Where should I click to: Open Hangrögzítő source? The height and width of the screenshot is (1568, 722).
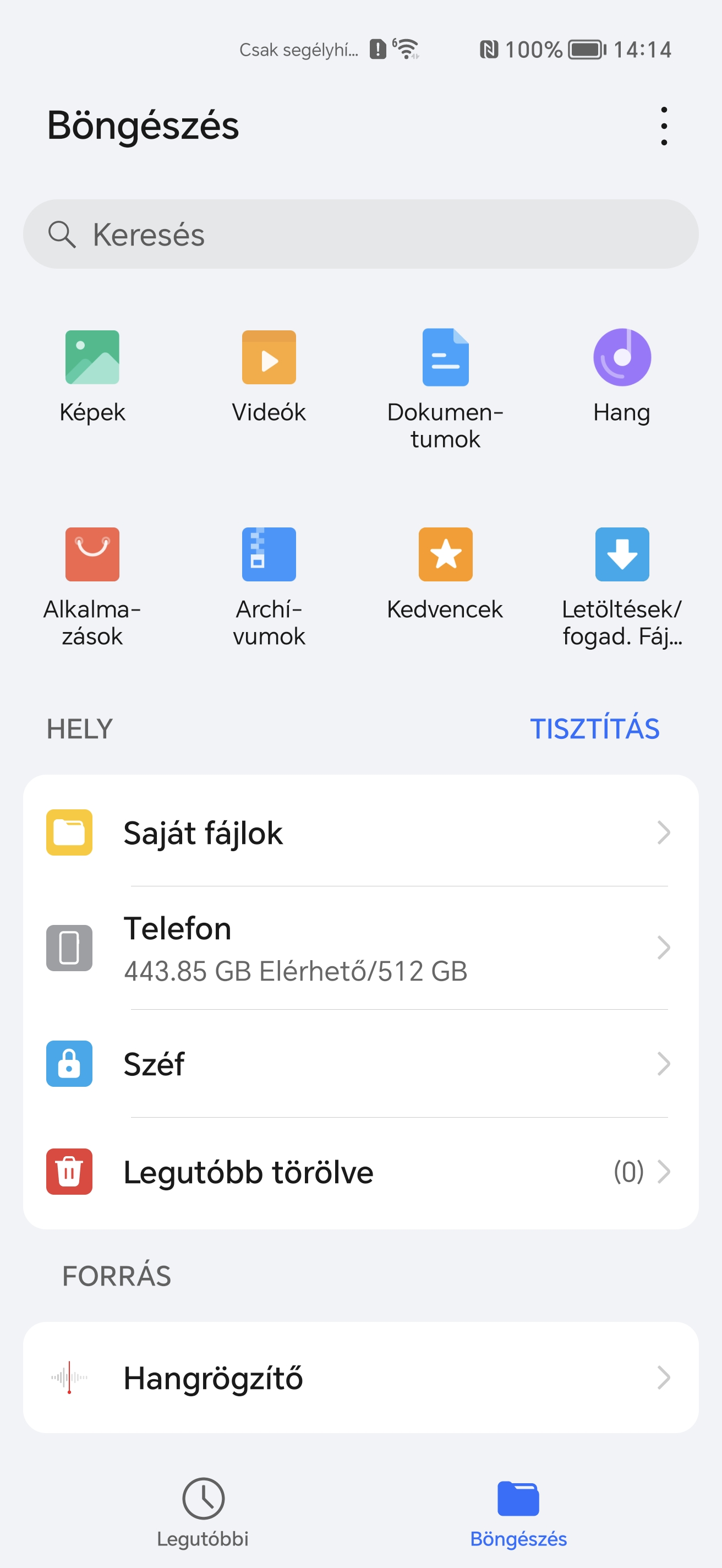coord(360,1377)
